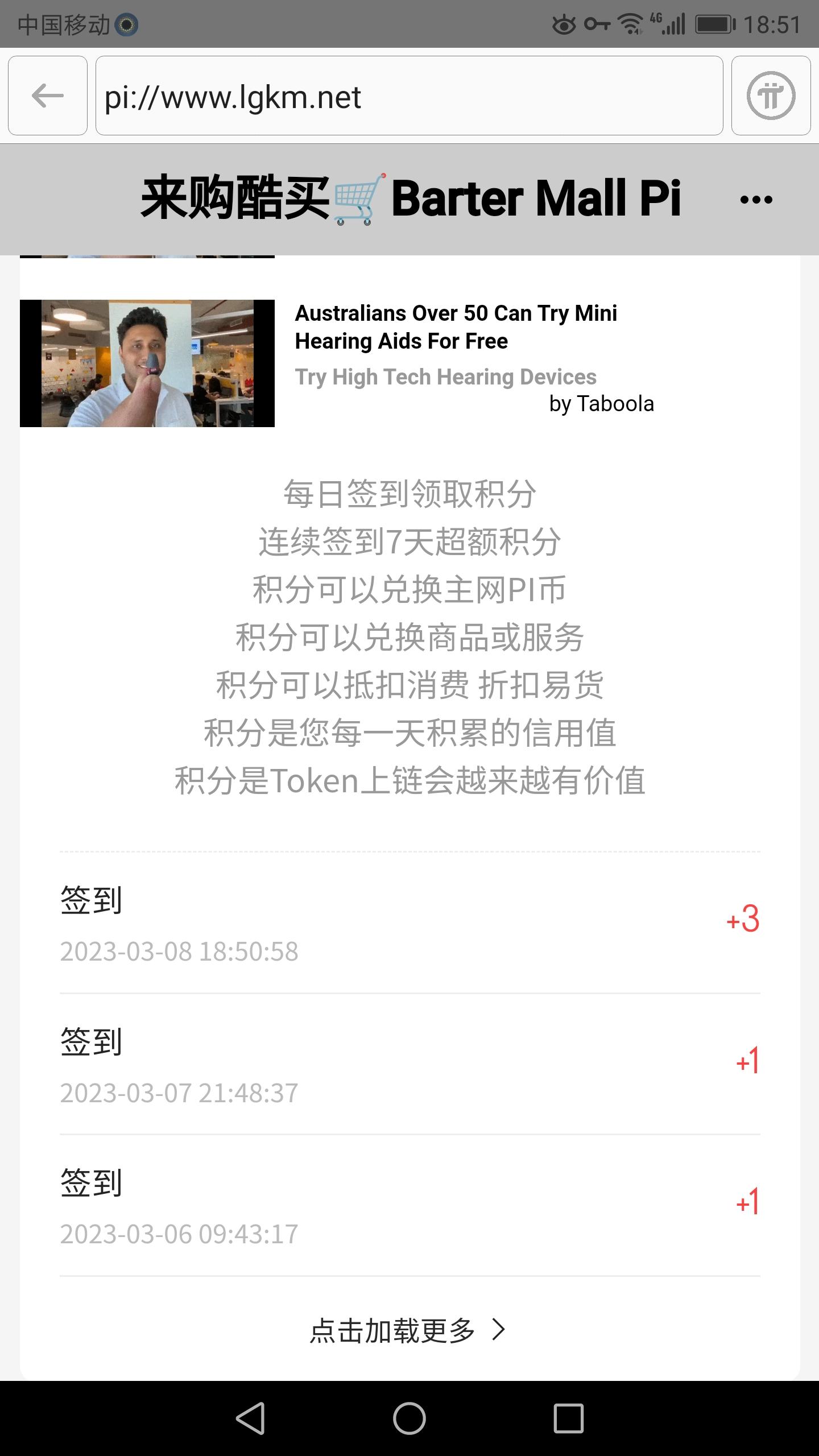Screen dimensions: 819x1456
Task: Go back using the browser arrow
Action: (x=48, y=96)
